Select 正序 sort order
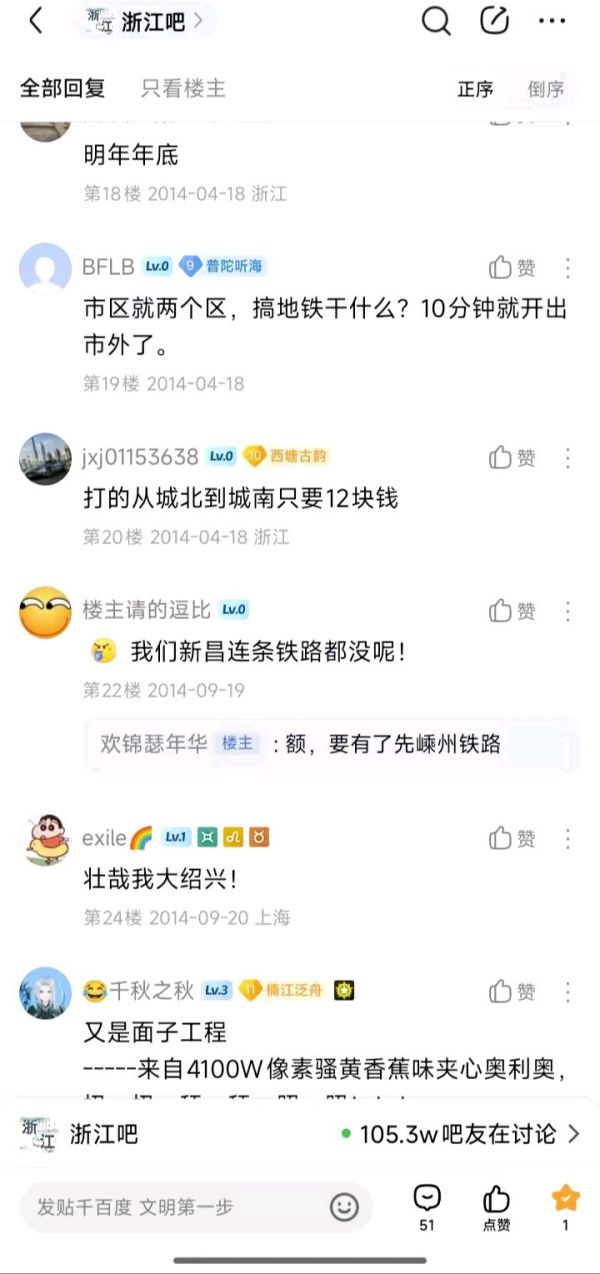Viewport: 600px width, 1274px height. (475, 89)
